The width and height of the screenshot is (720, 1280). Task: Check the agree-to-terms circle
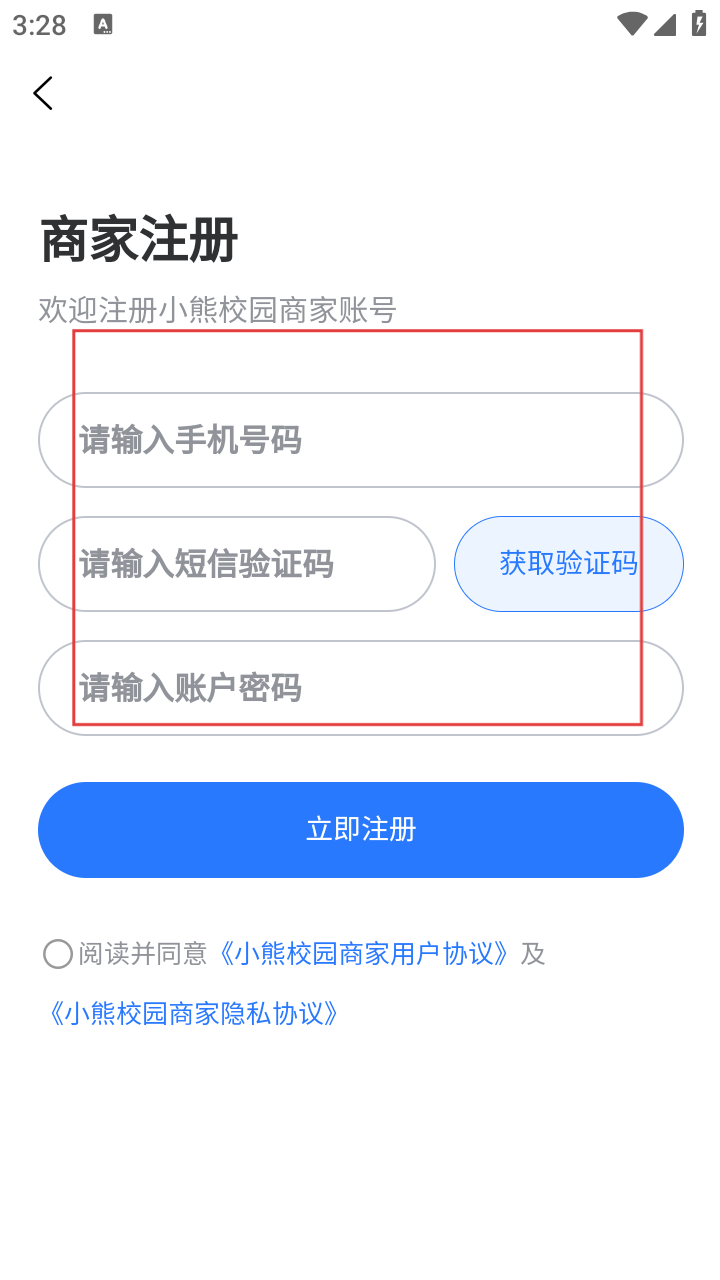(x=58, y=954)
